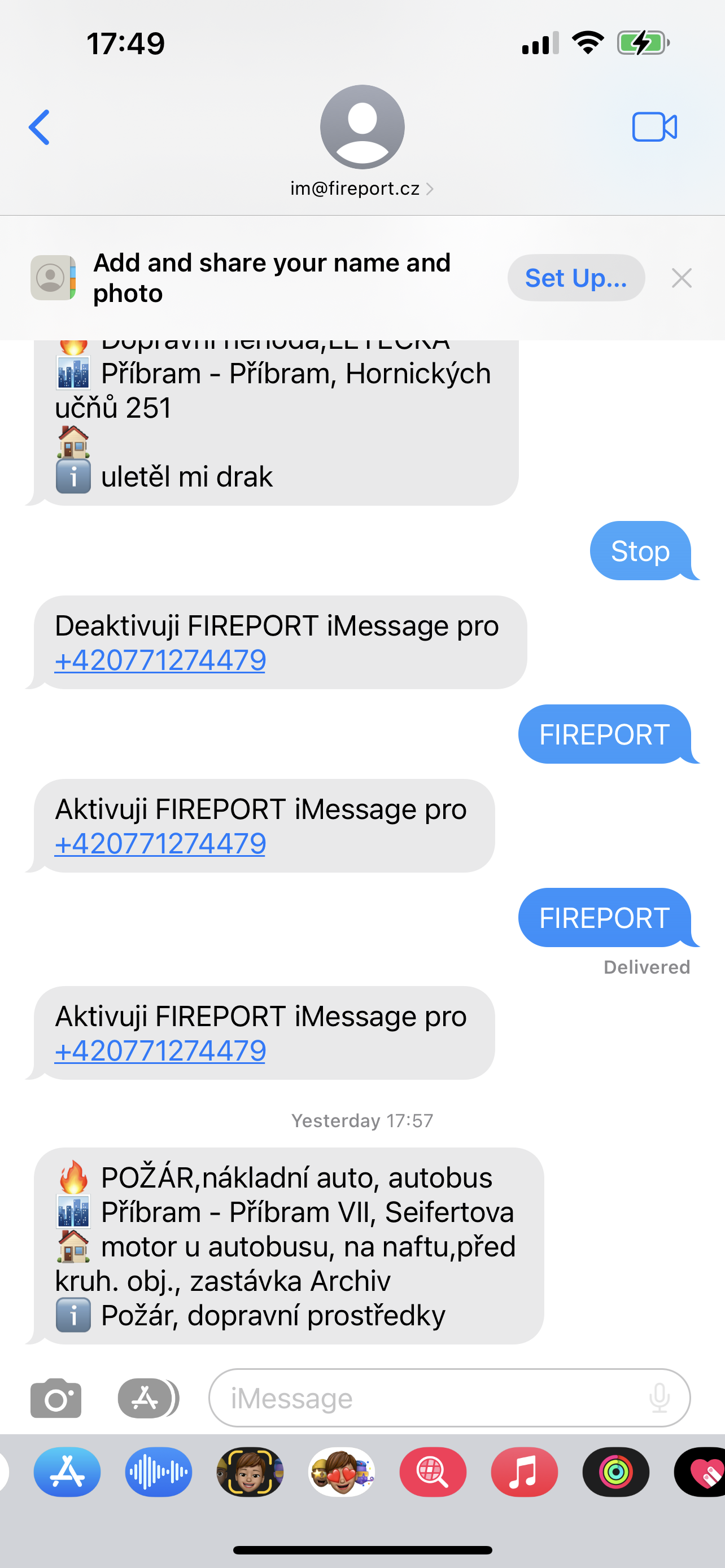
Task: Open Memoji stickers with heart eyes
Action: click(342, 1472)
